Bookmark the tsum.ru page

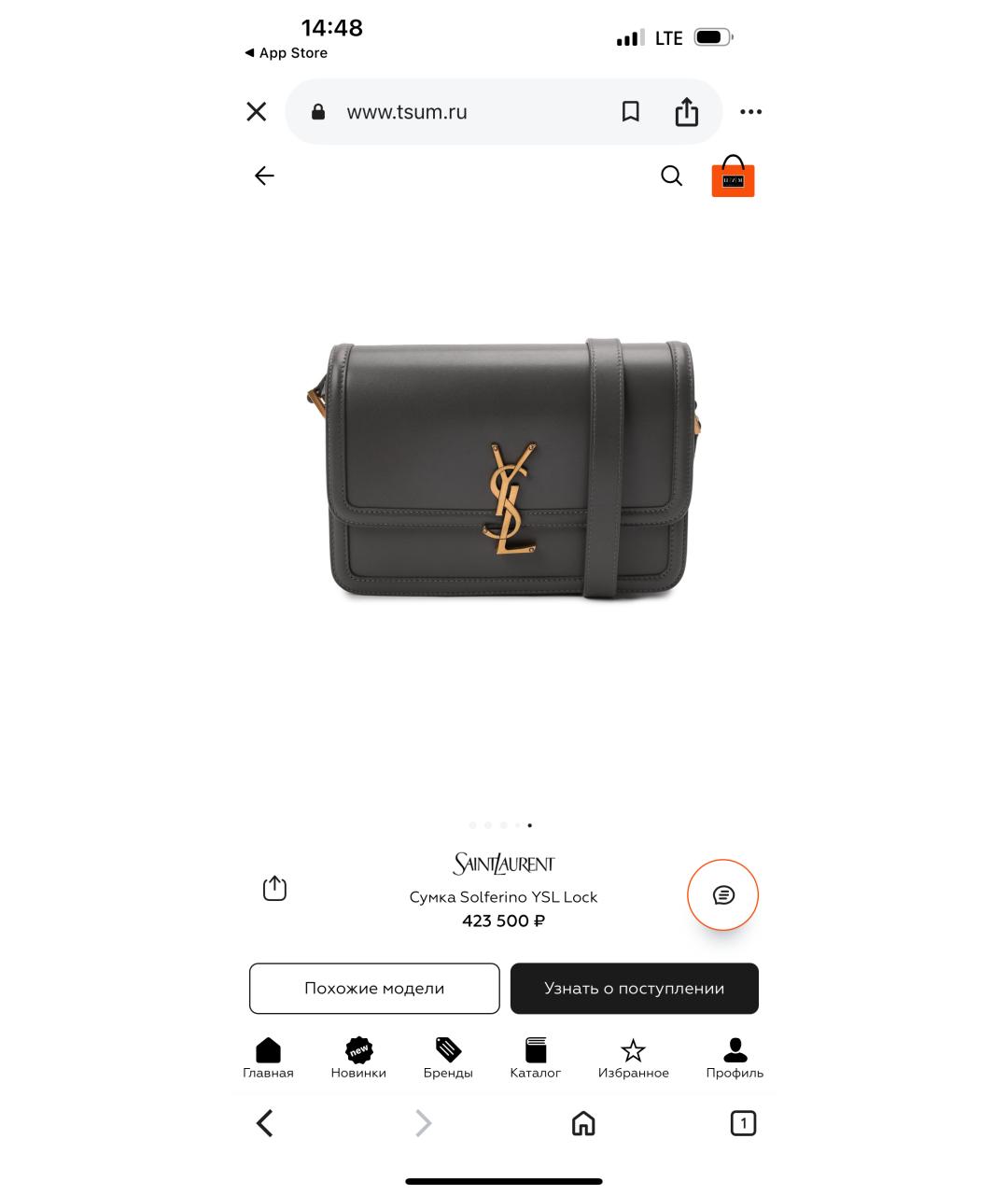[x=631, y=112]
